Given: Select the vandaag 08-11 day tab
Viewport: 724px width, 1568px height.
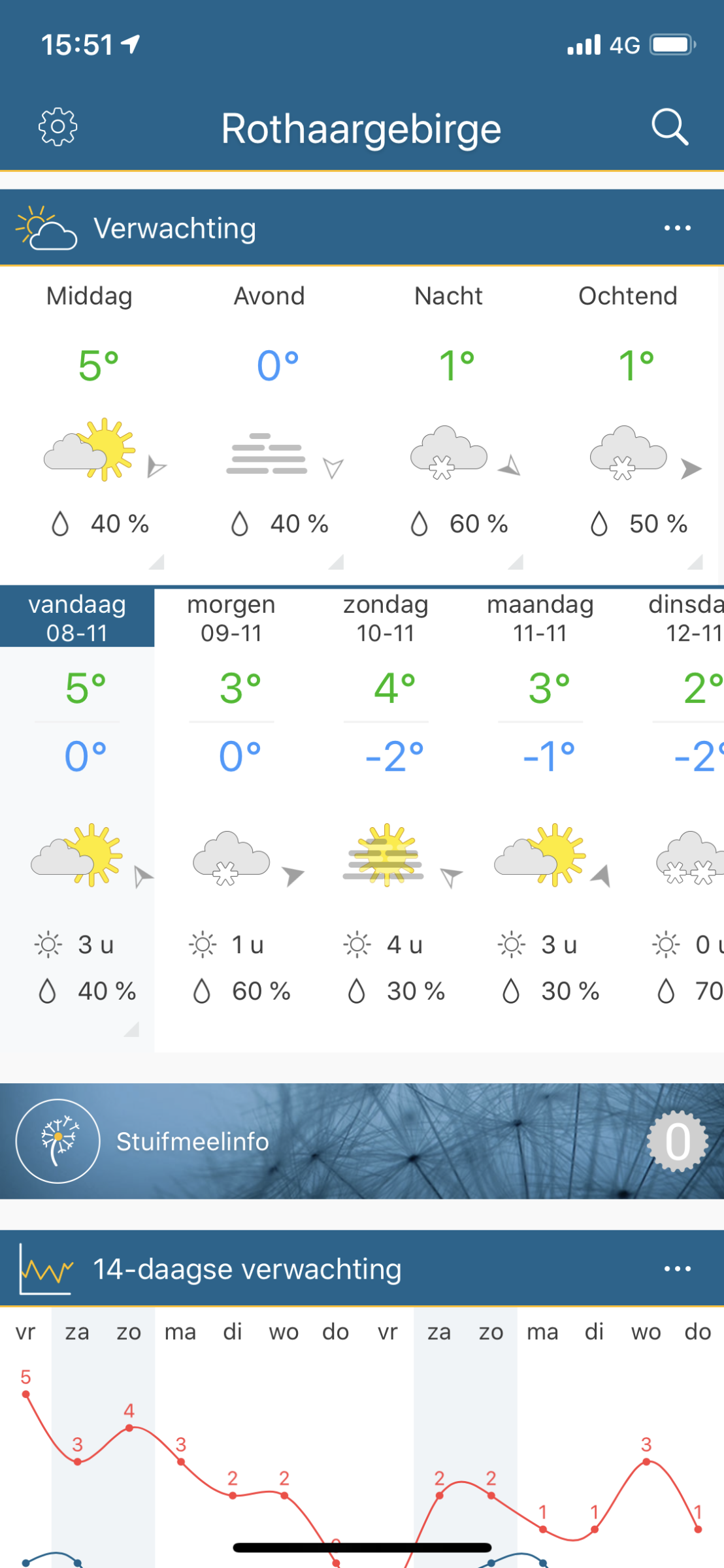Looking at the screenshot, I should point(77,618).
